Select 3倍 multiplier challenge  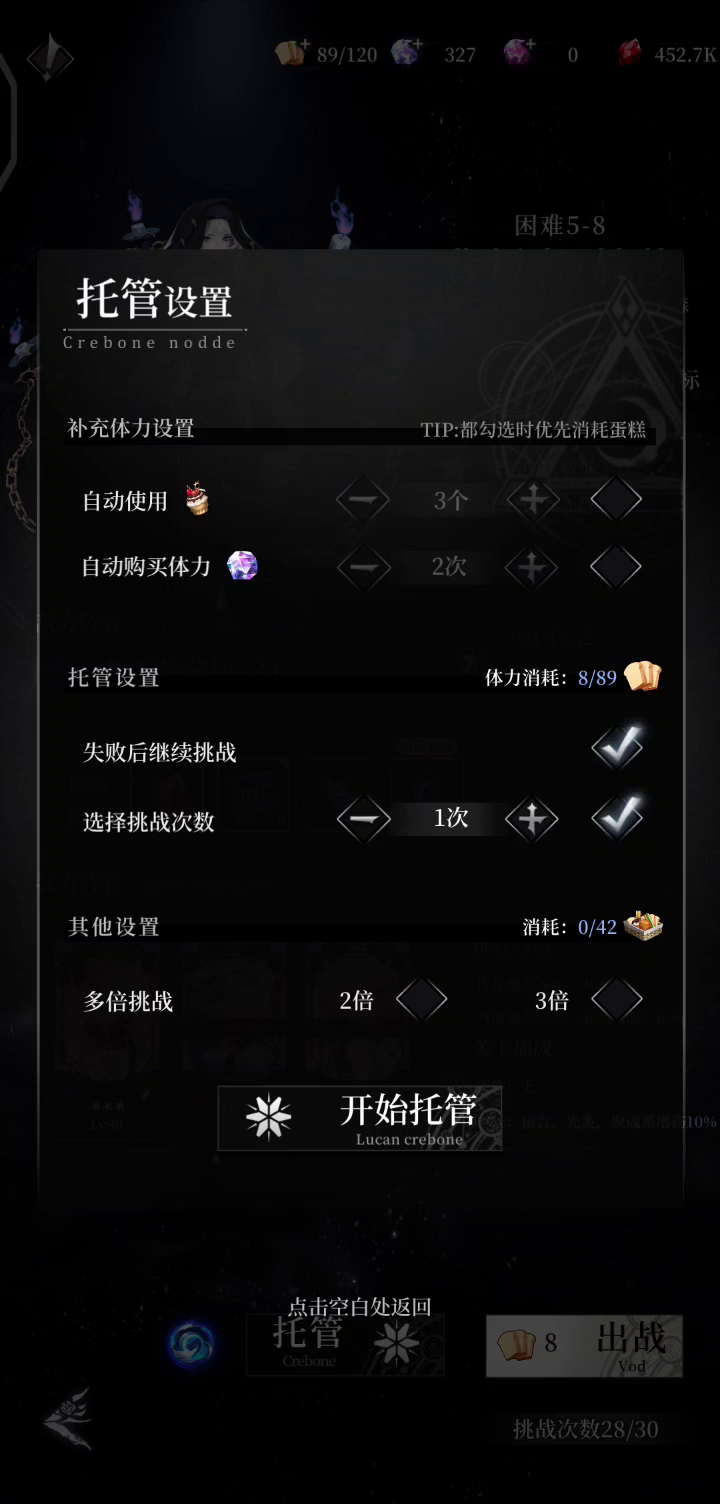click(x=616, y=1000)
